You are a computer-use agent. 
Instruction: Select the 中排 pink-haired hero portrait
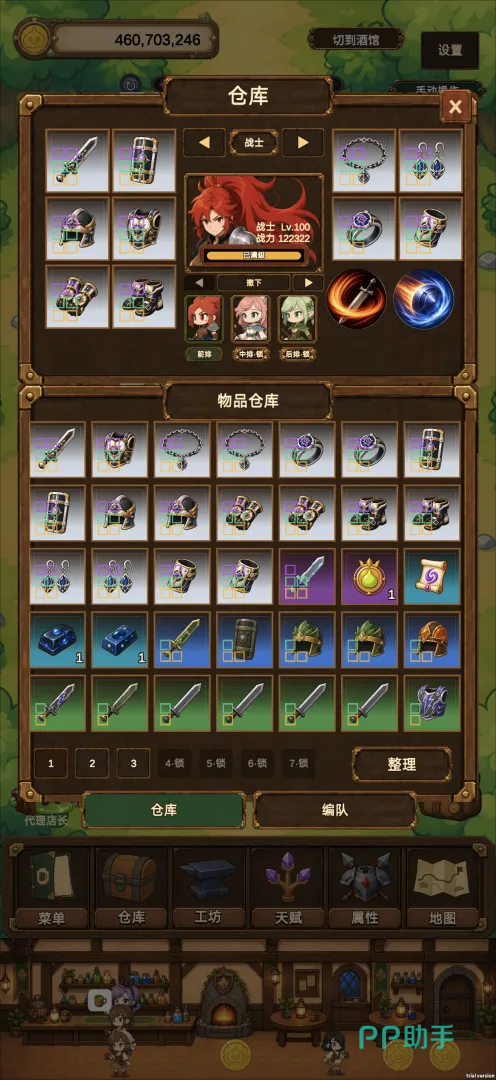(251, 318)
